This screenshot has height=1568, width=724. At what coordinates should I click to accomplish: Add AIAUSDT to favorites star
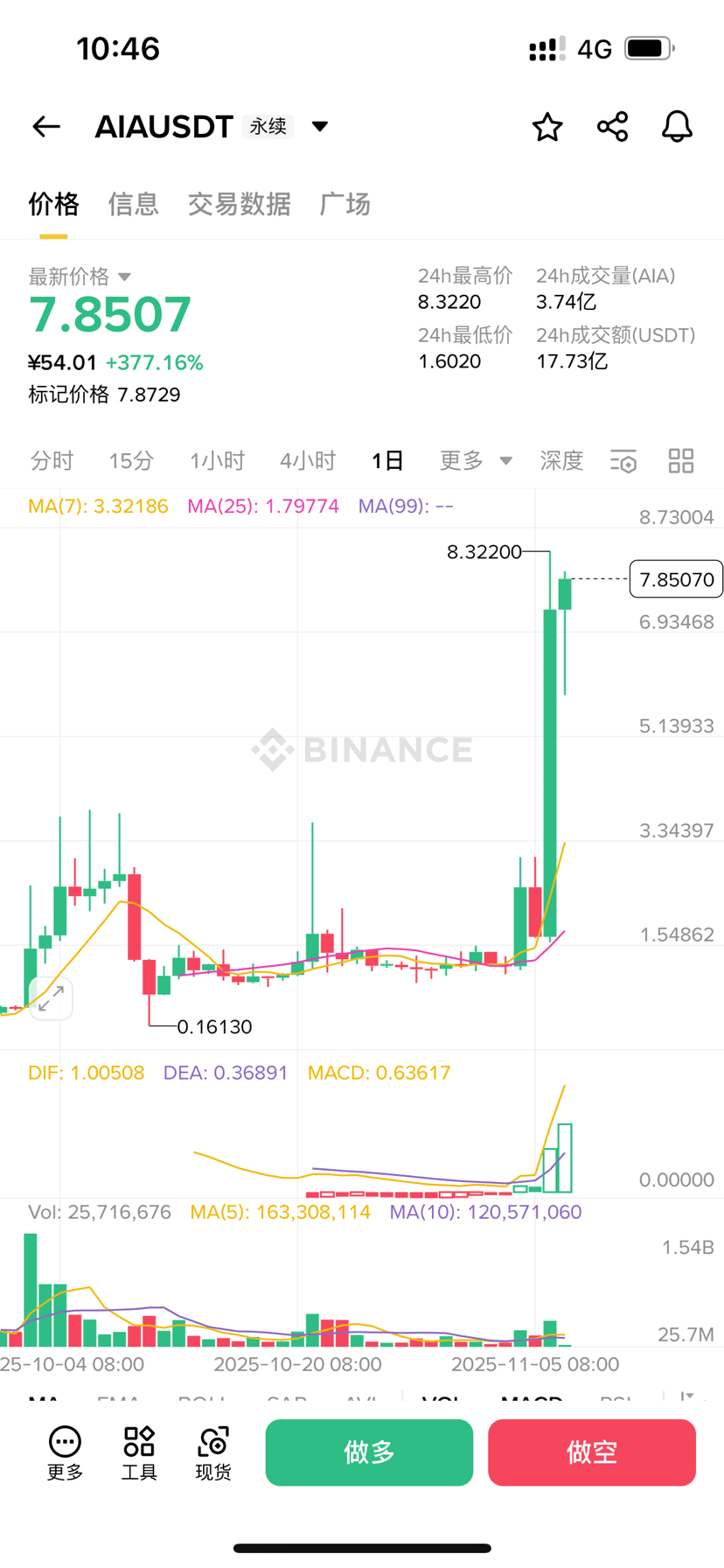click(547, 127)
